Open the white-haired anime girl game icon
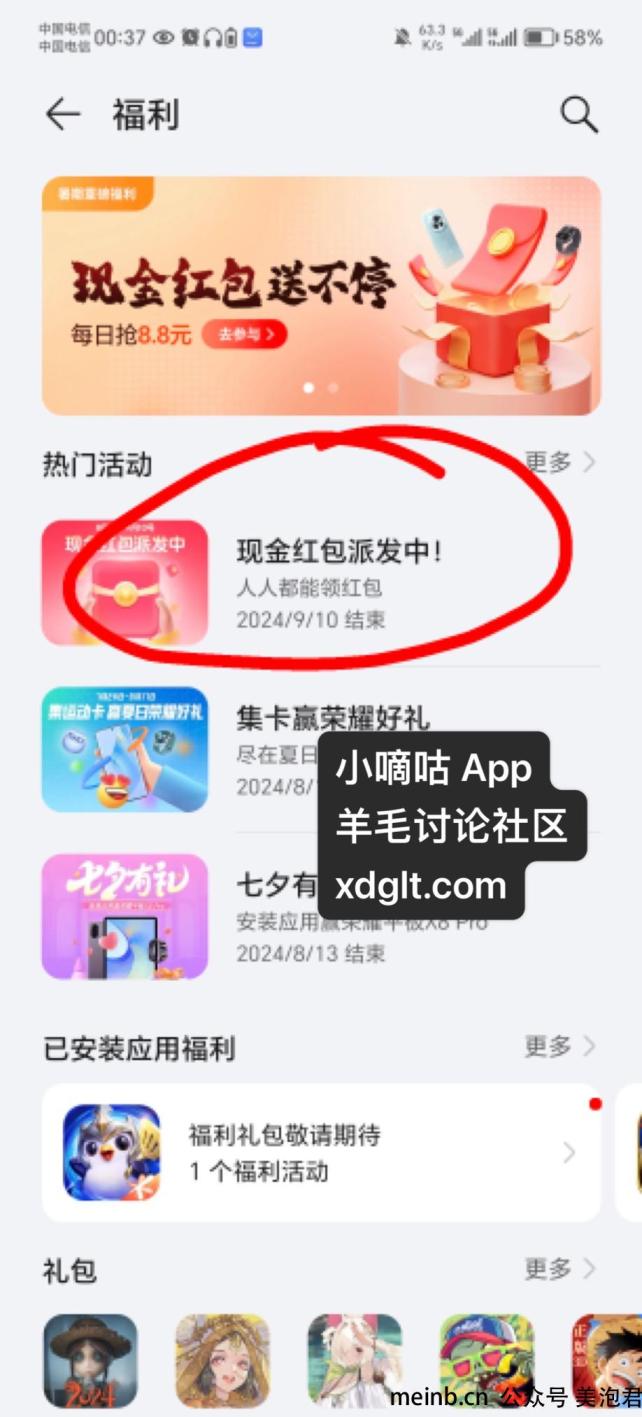This screenshot has height=1417, width=642. pos(354,1360)
